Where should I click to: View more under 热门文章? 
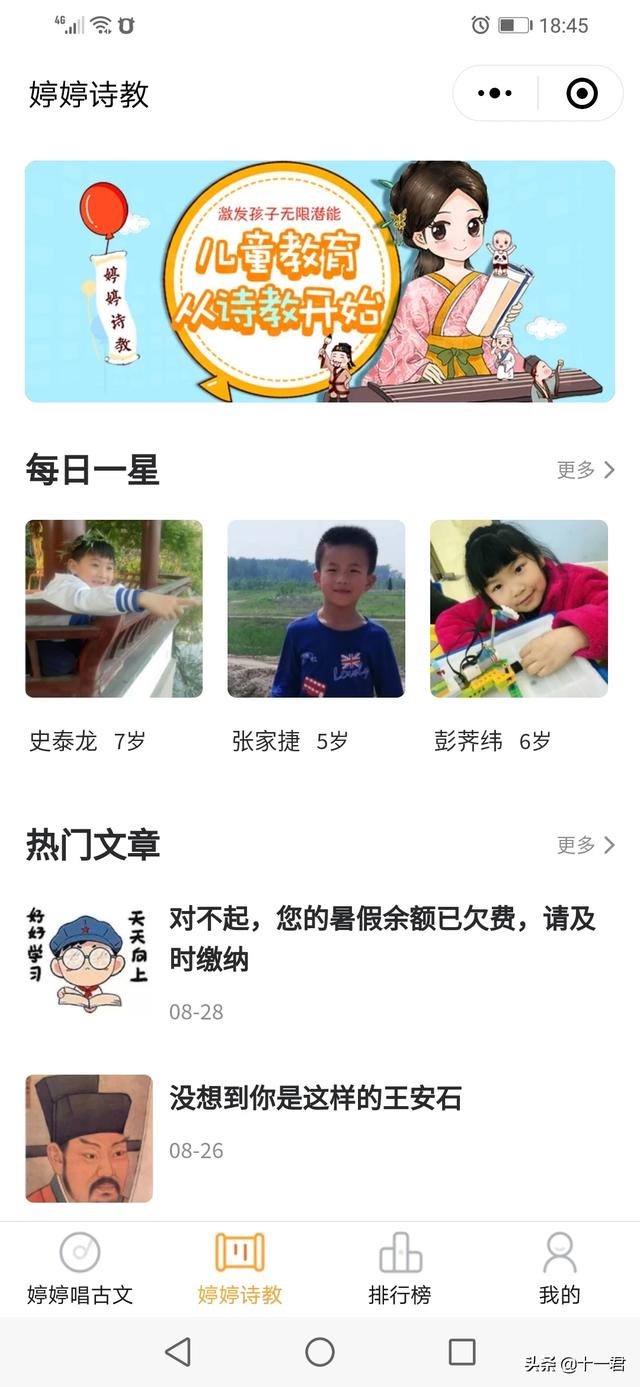tap(585, 846)
